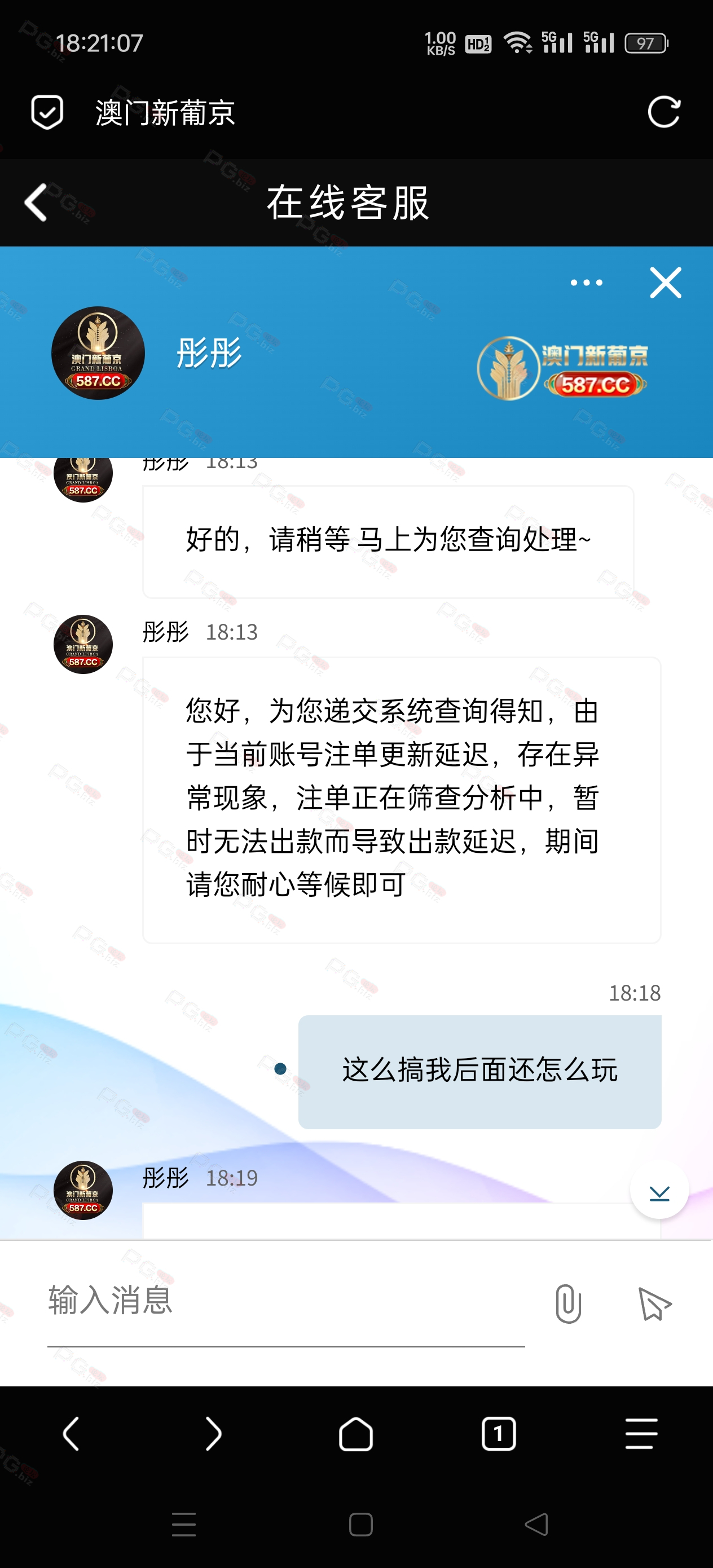The image size is (713, 1568).
Task: Open system recent apps
Action: (184, 1524)
